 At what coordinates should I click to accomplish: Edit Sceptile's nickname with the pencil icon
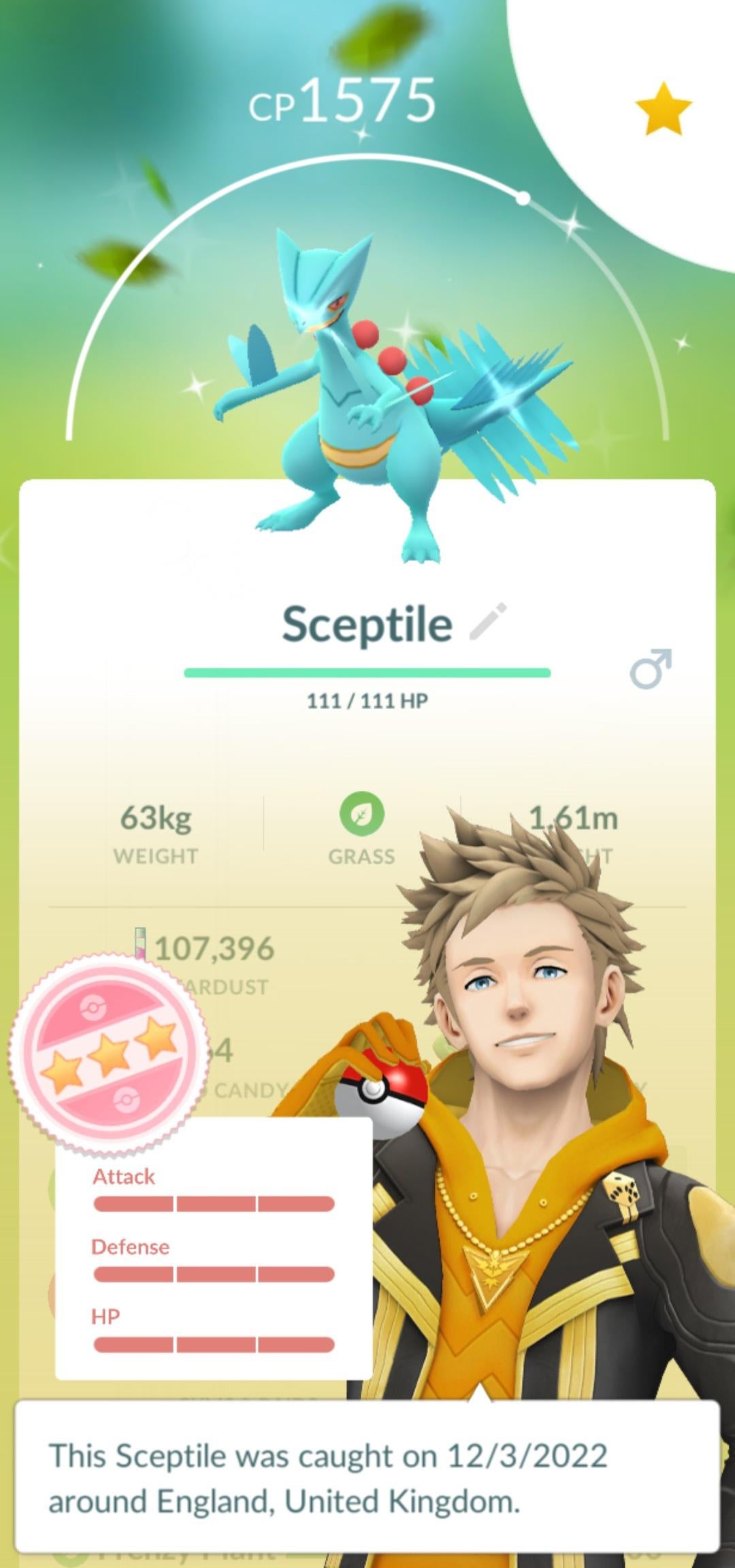coord(488,621)
